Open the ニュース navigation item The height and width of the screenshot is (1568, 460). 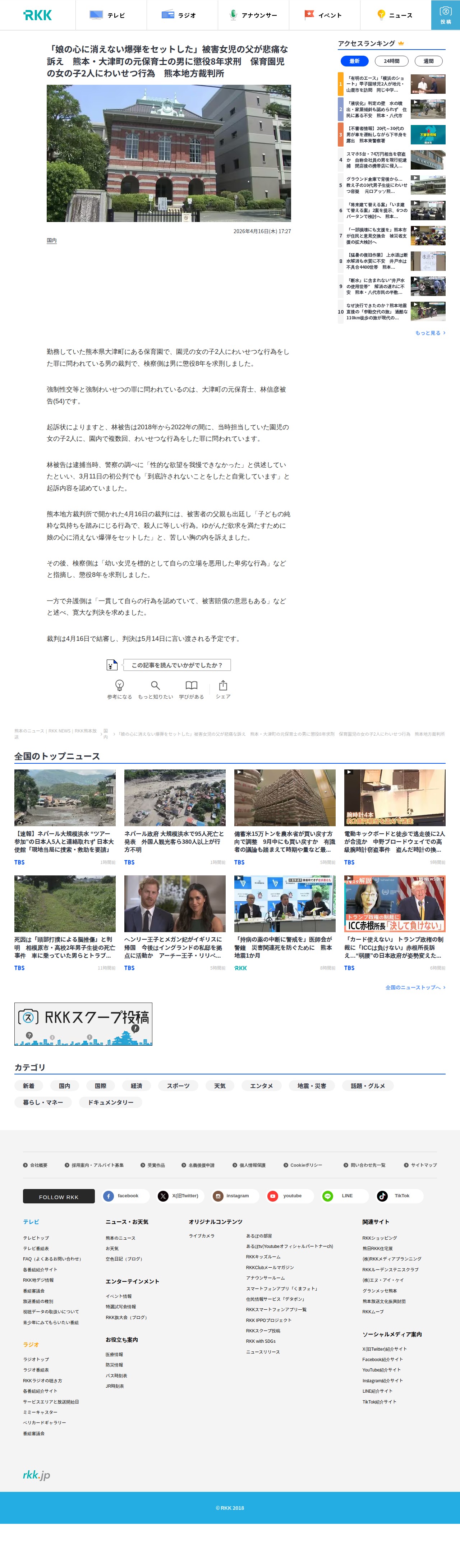pos(395,15)
